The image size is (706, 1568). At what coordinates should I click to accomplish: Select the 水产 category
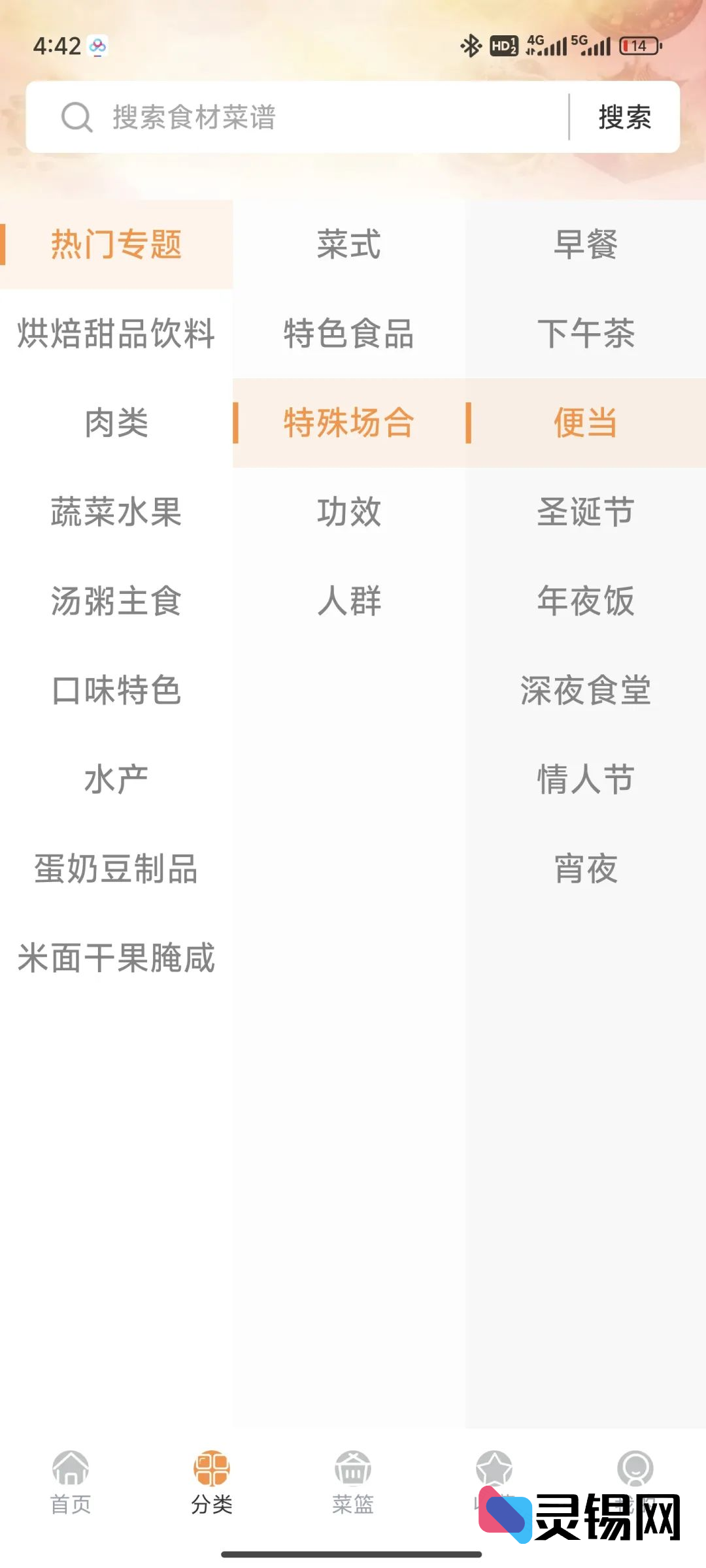coord(116,779)
